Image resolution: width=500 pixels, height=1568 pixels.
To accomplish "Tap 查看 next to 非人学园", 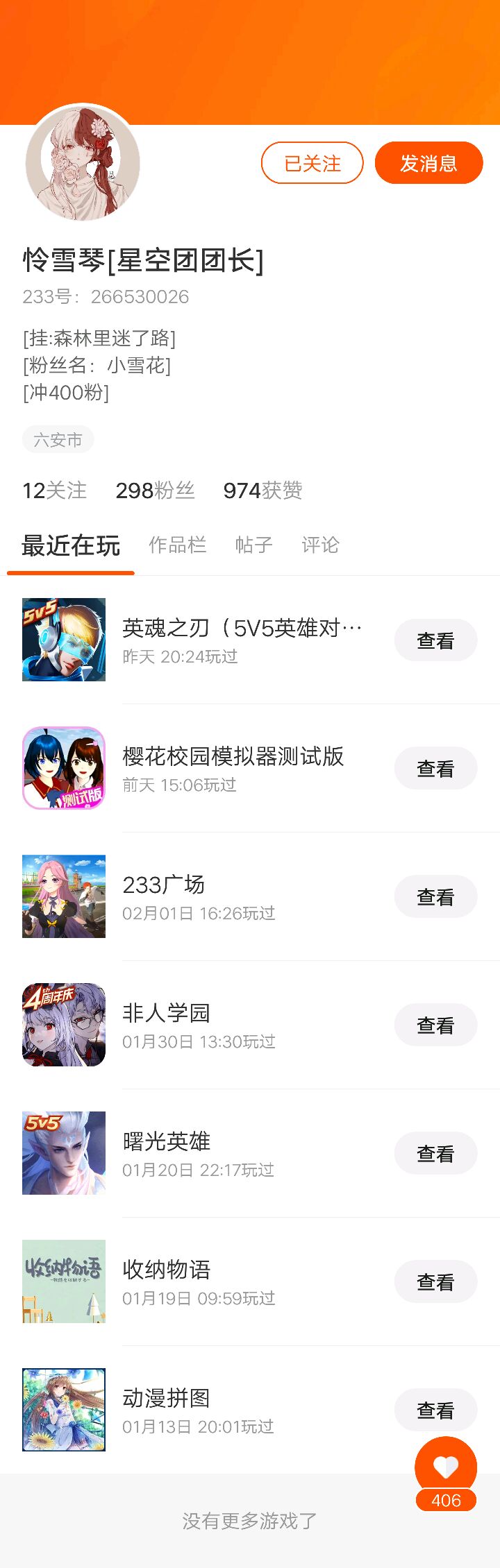I will [x=435, y=1025].
